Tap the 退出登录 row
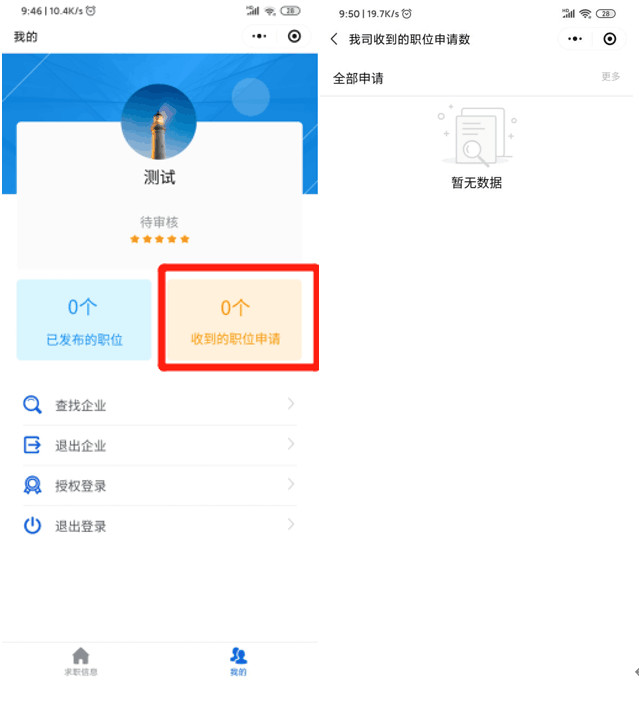The height and width of the screenshot is (701, 639). (x=160, y=526)
